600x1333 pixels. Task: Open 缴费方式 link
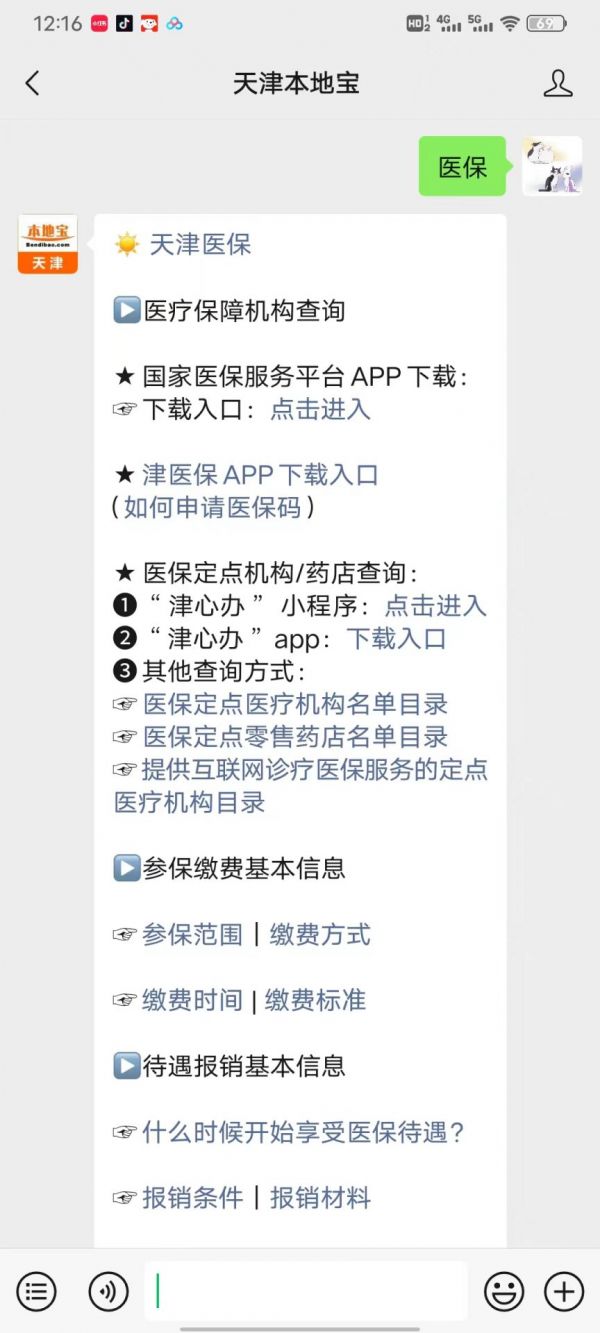pos(320,935)
